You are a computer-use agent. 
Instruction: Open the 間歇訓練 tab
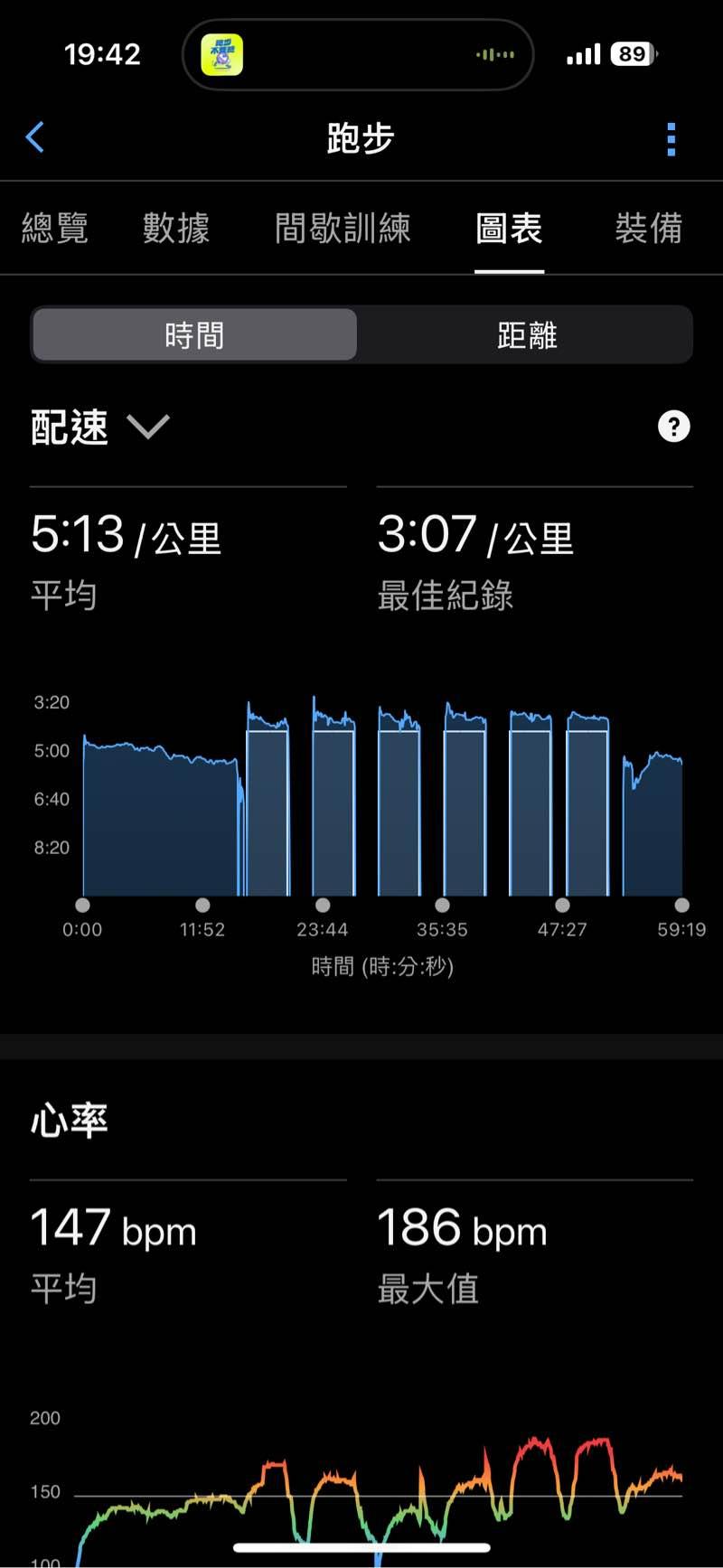click(343, 228)
